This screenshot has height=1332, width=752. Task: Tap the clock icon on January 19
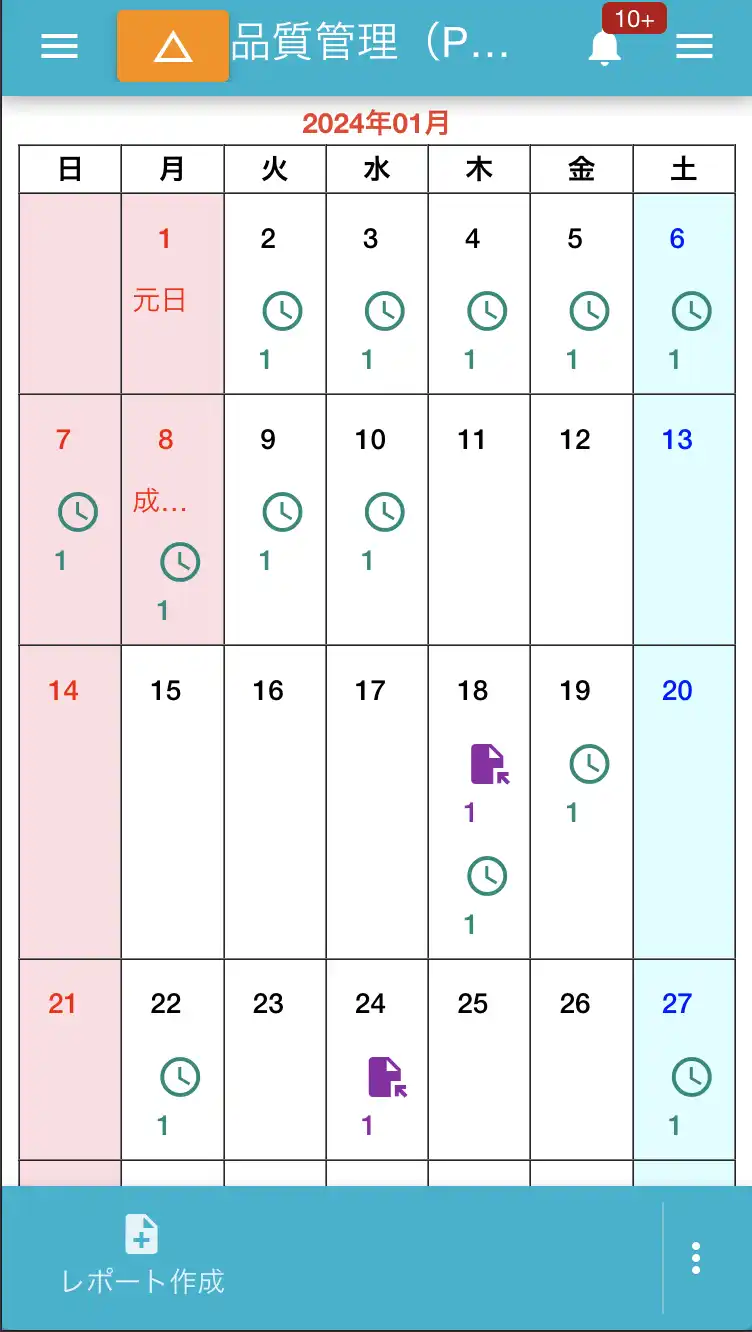[589, 764]
